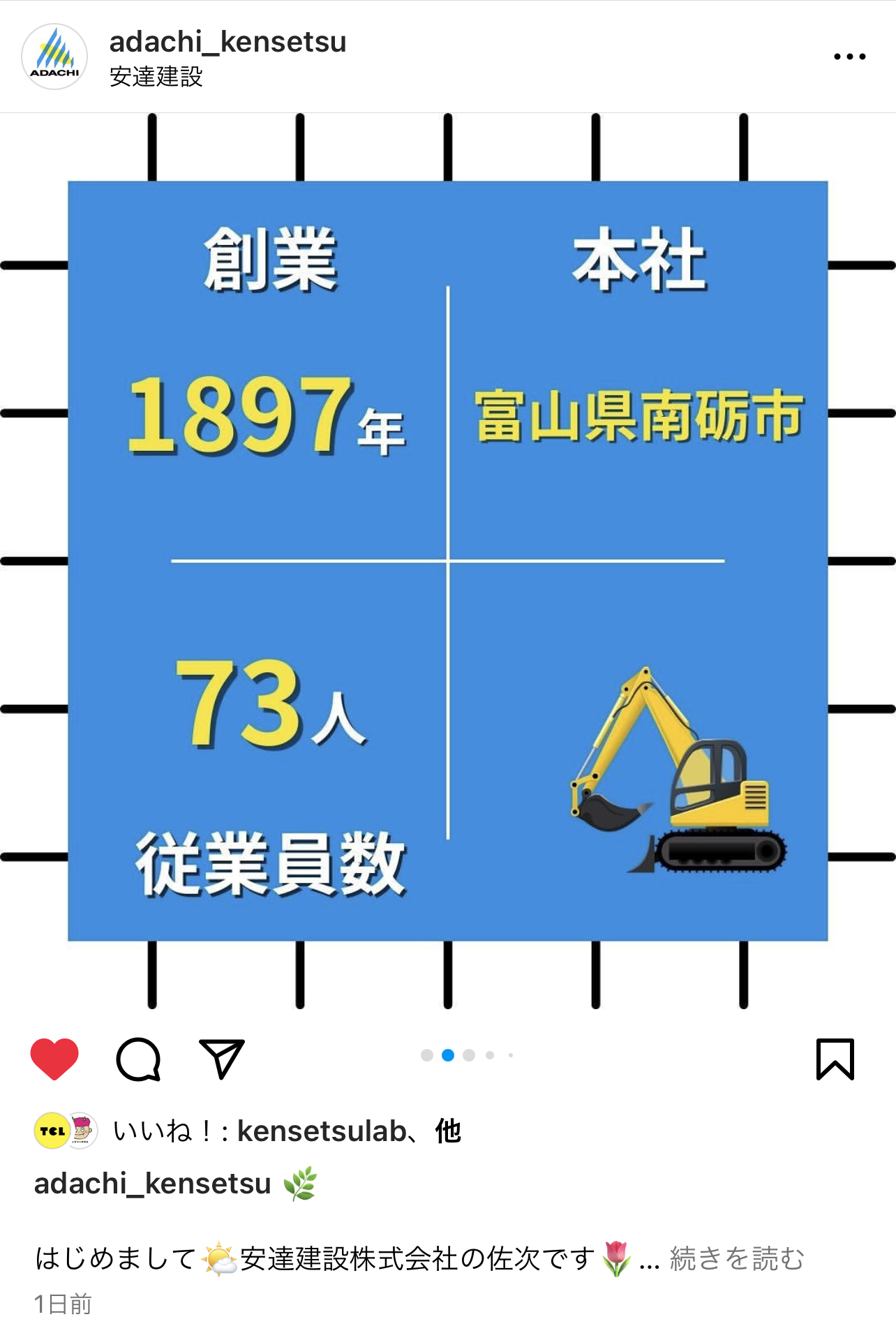Screen dimensions: 896x1333
Task: Share the post via paper plane icon
Action: [221, 1059]
